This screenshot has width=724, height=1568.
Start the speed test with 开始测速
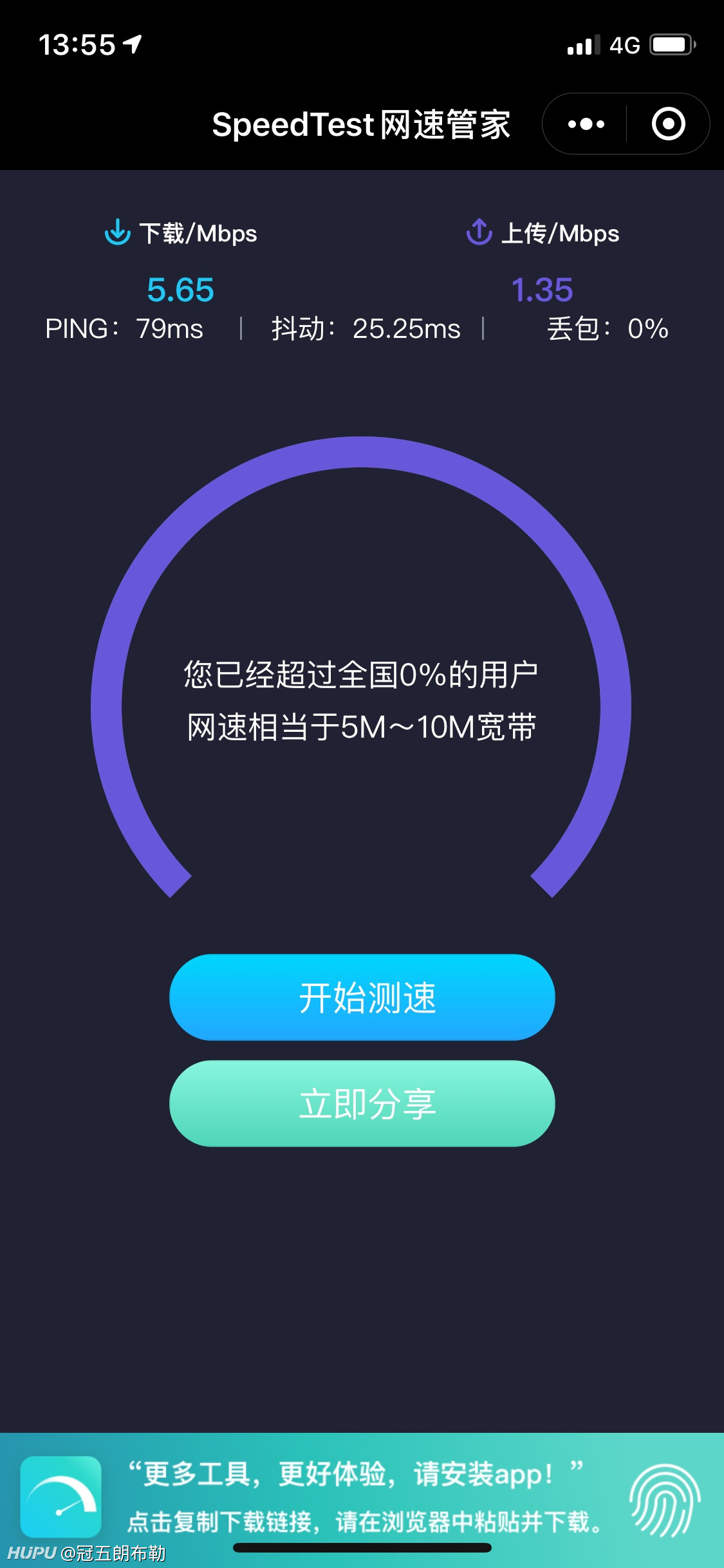point(362,997)
